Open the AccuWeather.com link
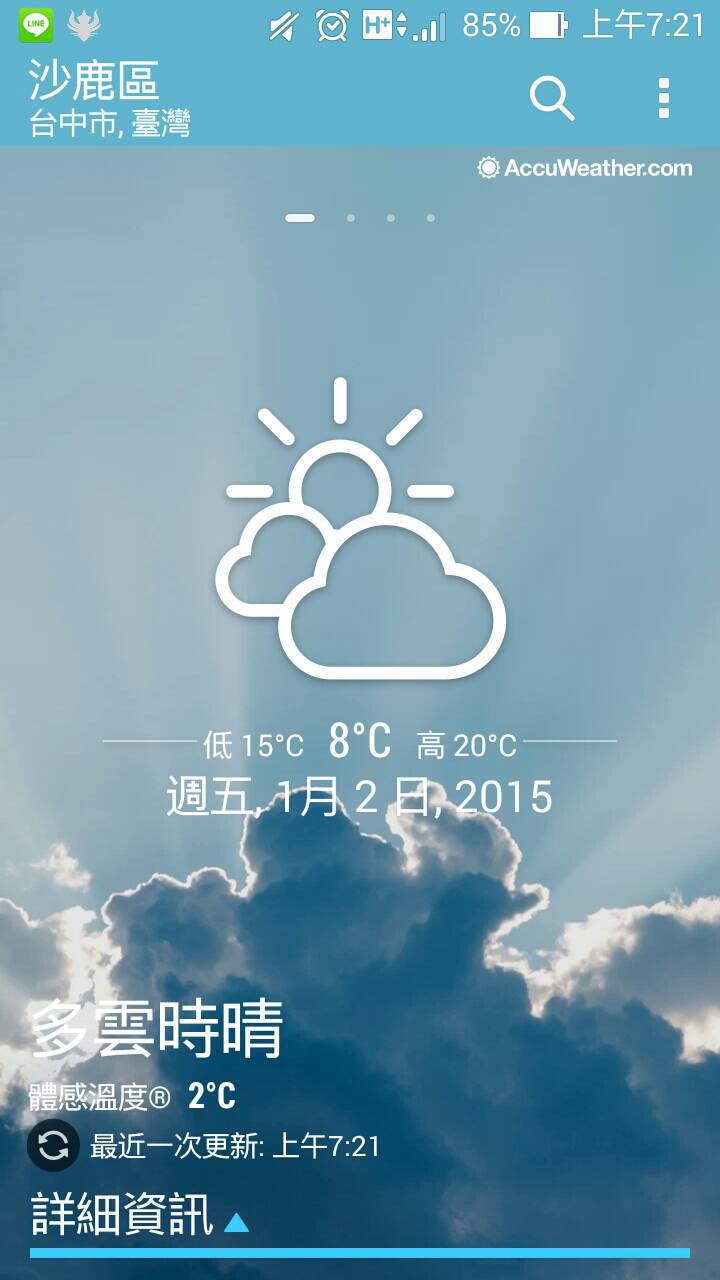This screenshot has width=720, height=1280. pos(585,168)
